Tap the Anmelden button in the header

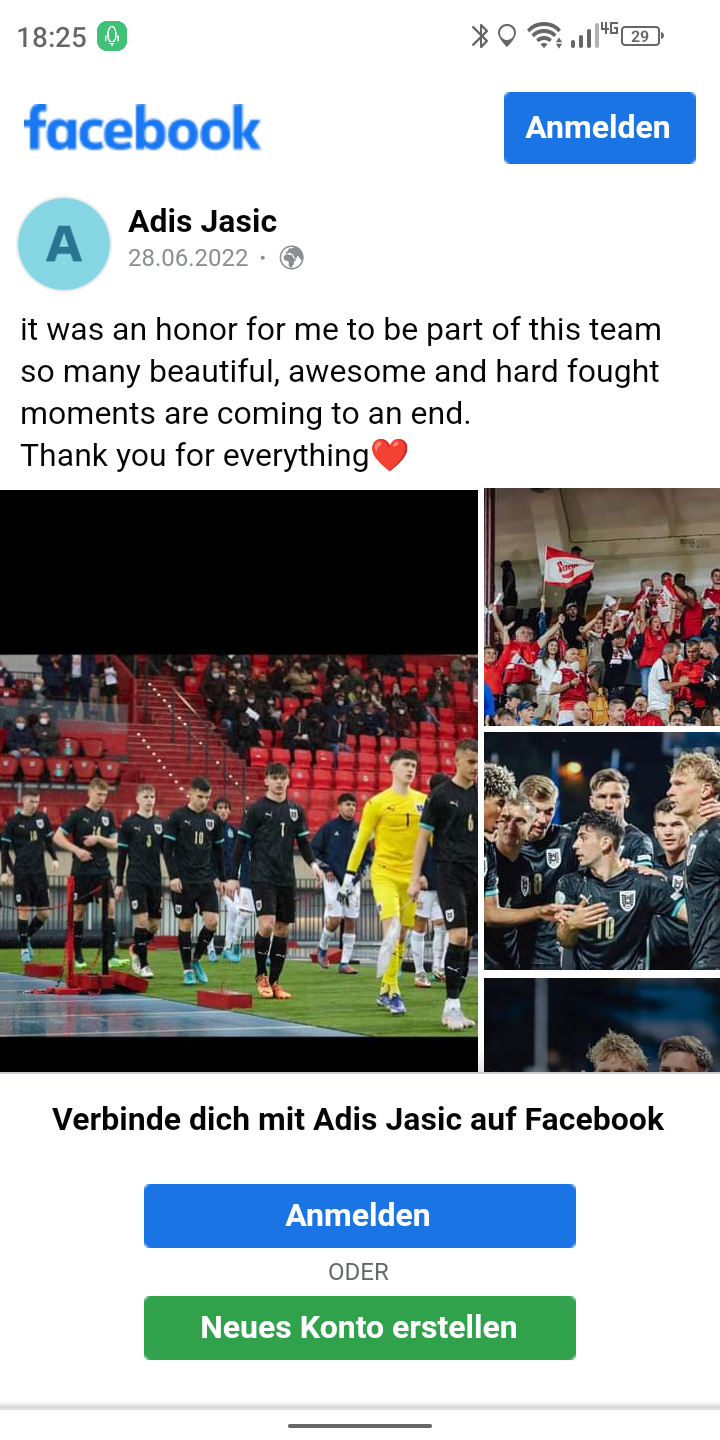point(599,127)
